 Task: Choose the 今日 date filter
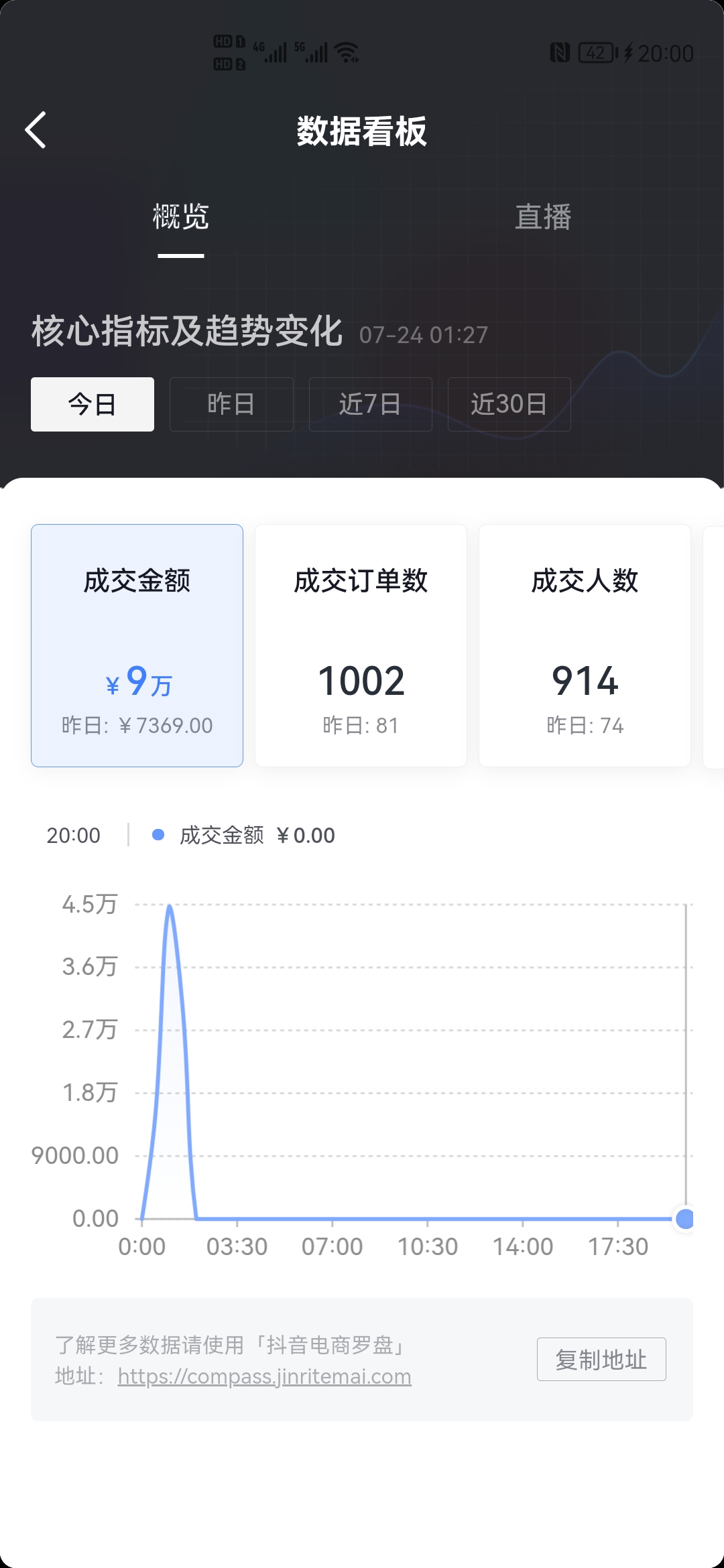pyautogui.click(x=93, y=404)
